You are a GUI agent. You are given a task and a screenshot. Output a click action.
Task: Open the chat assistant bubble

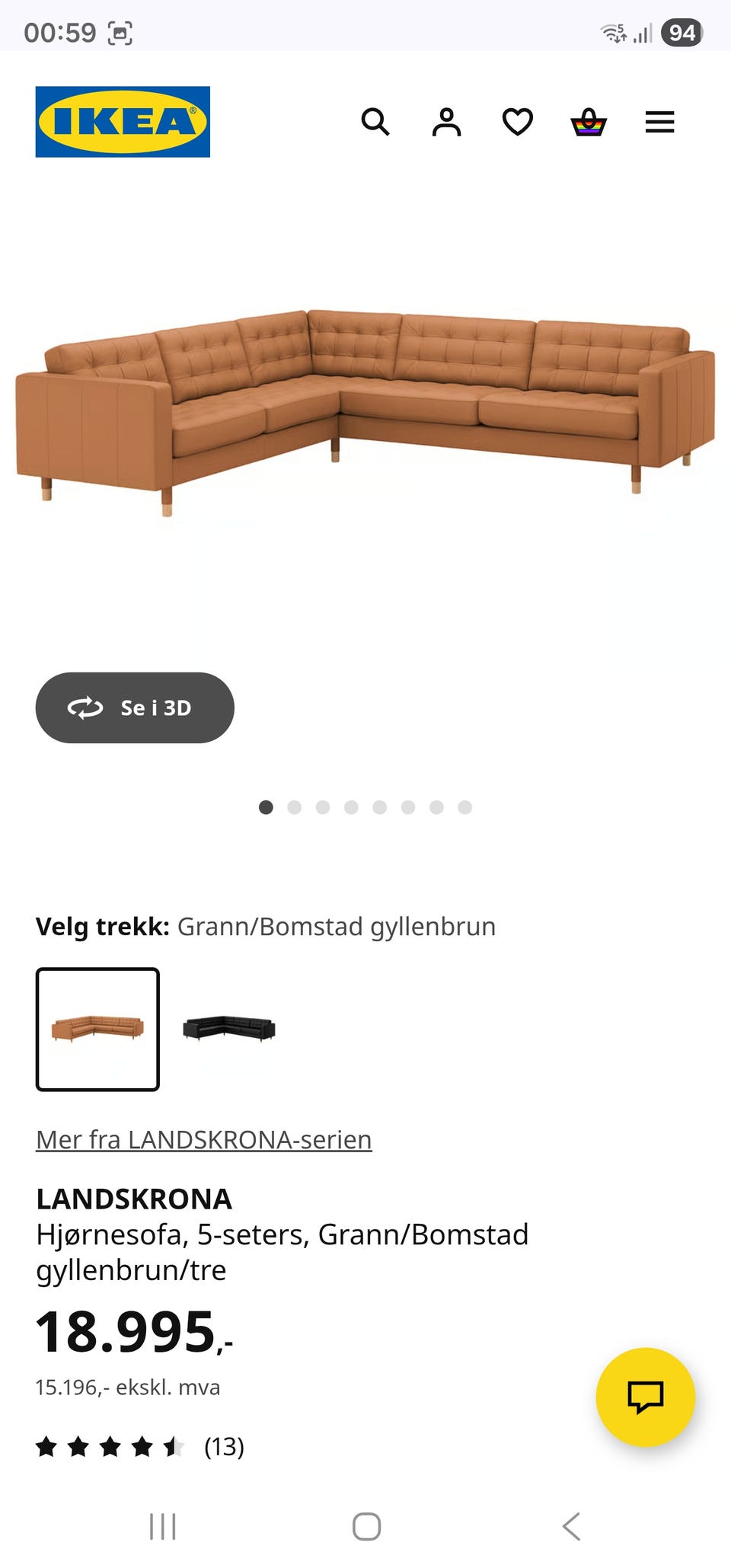[x=645, y=1397]
